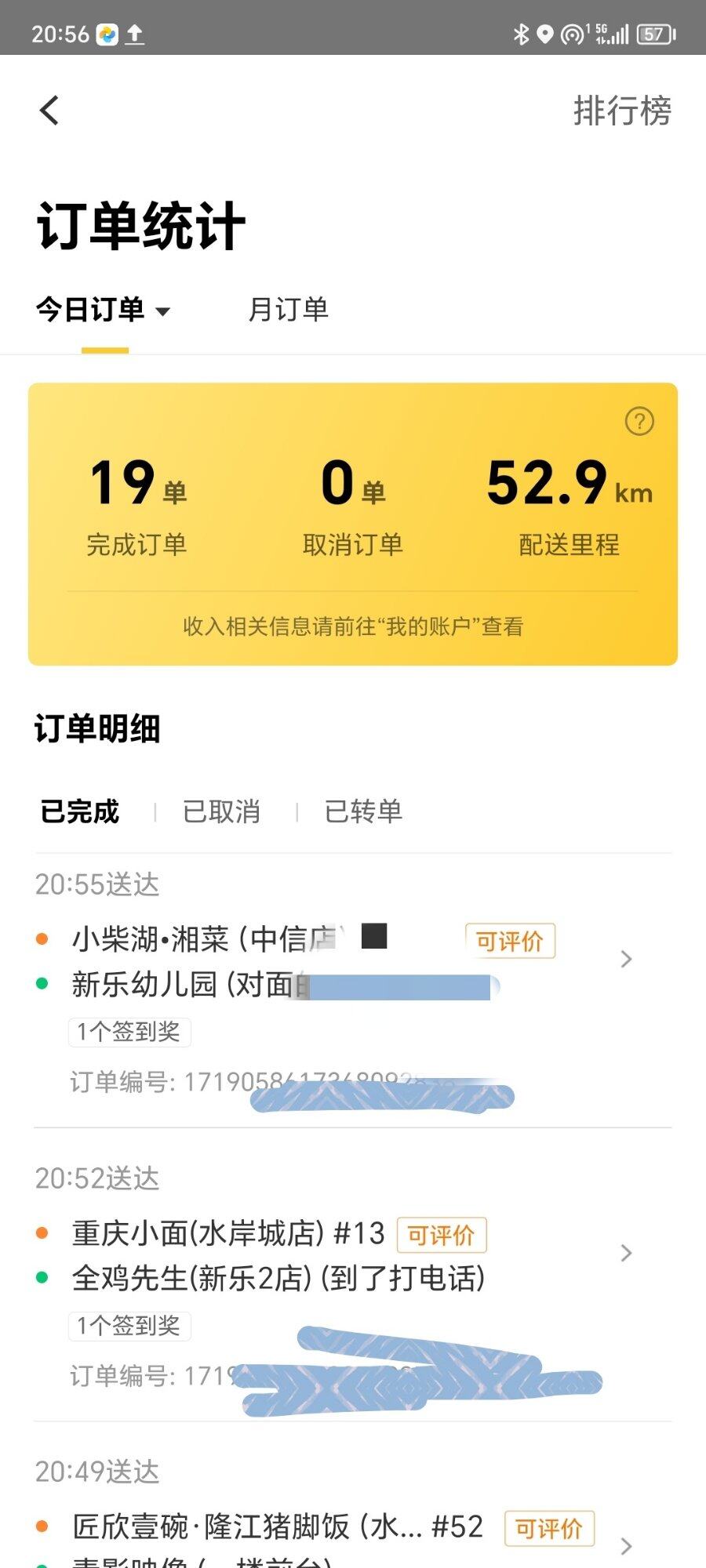Open the 排行榜 leaderboard
The height and width of the screenshot is (1568, 706).
[x=622, y=111]
